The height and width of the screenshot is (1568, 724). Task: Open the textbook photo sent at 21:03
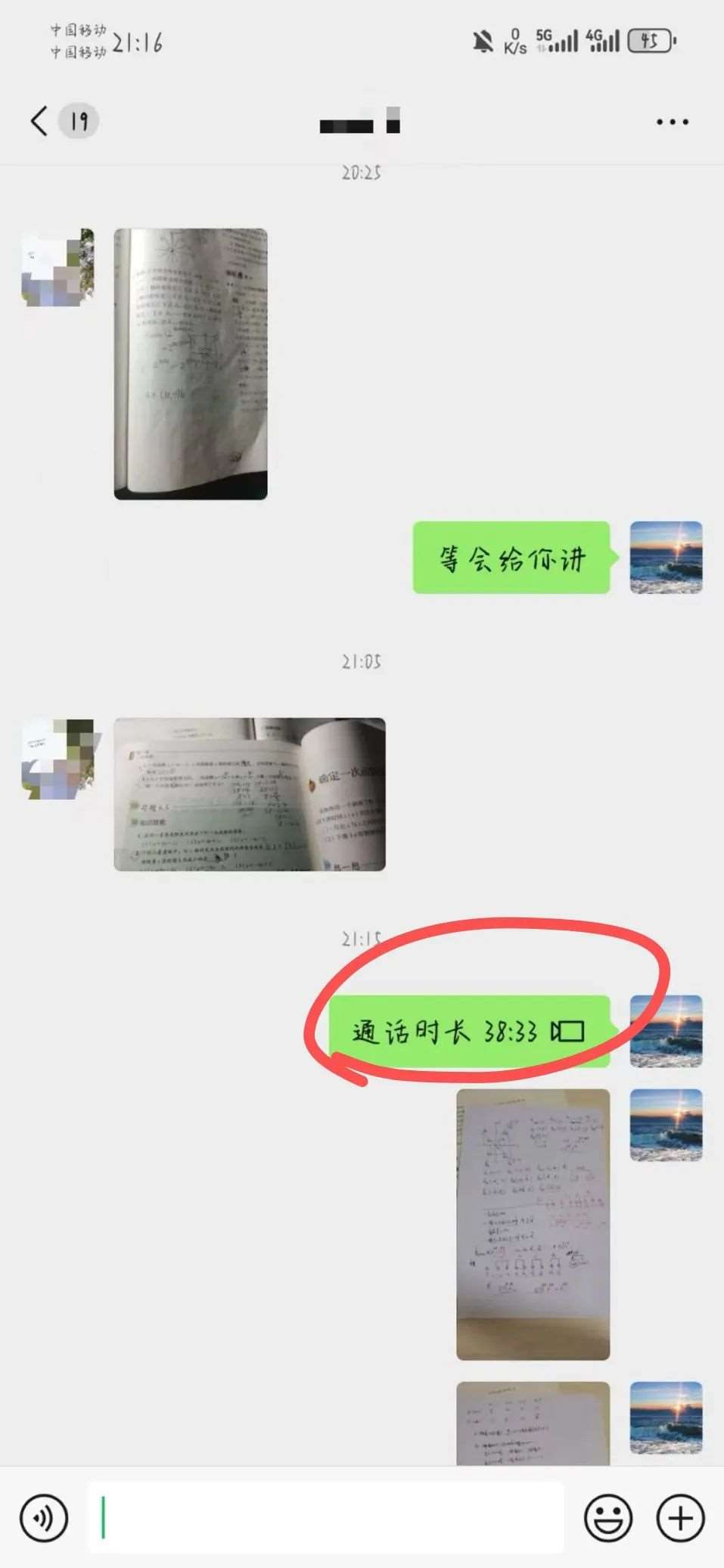[250, 794]
